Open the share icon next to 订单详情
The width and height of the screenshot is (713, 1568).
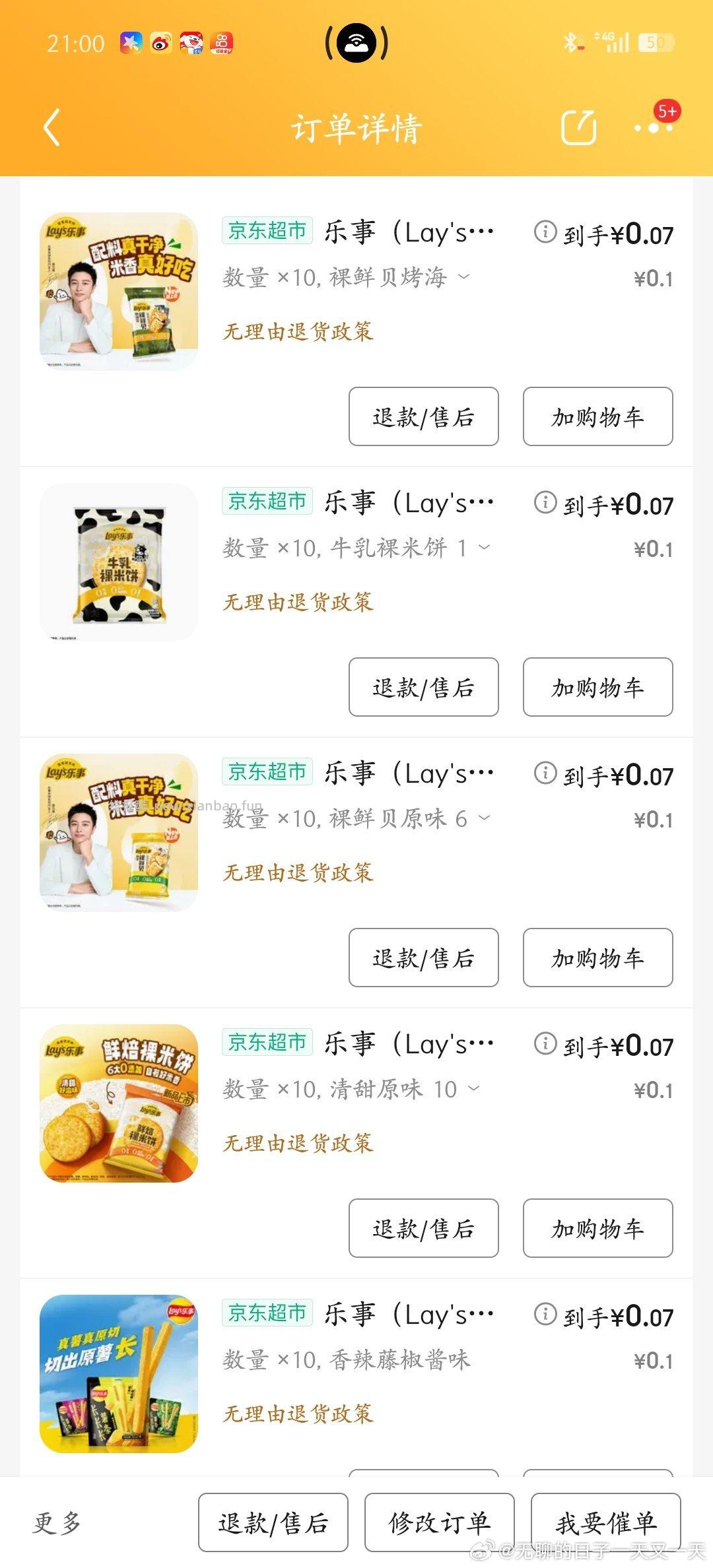(x=578, y=127)
